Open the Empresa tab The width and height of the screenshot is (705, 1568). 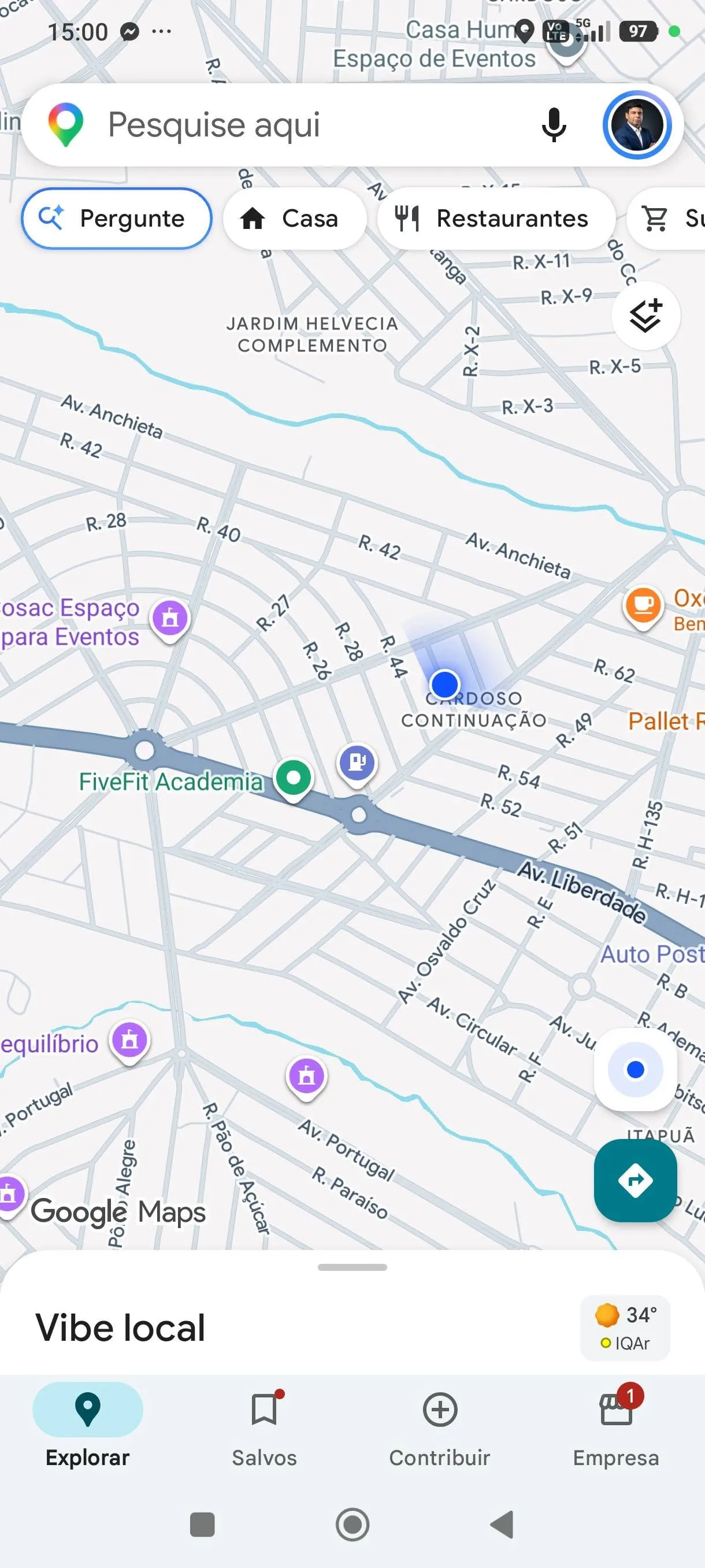click(x=616, y=1428)
